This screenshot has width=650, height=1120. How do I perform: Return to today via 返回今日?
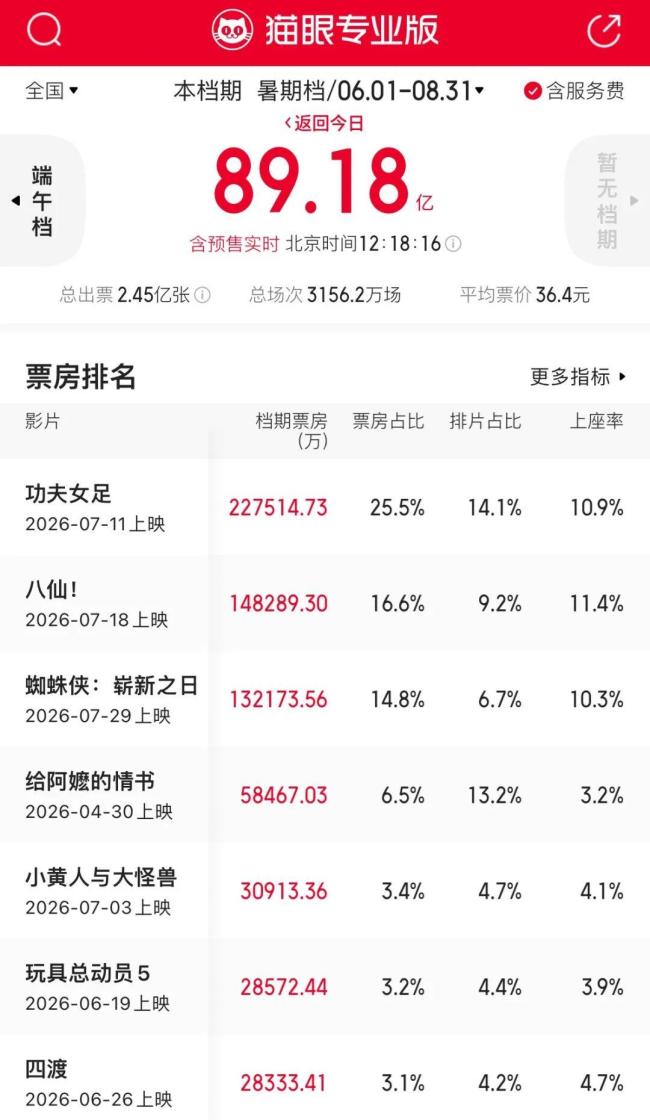(x=324, y=124)
